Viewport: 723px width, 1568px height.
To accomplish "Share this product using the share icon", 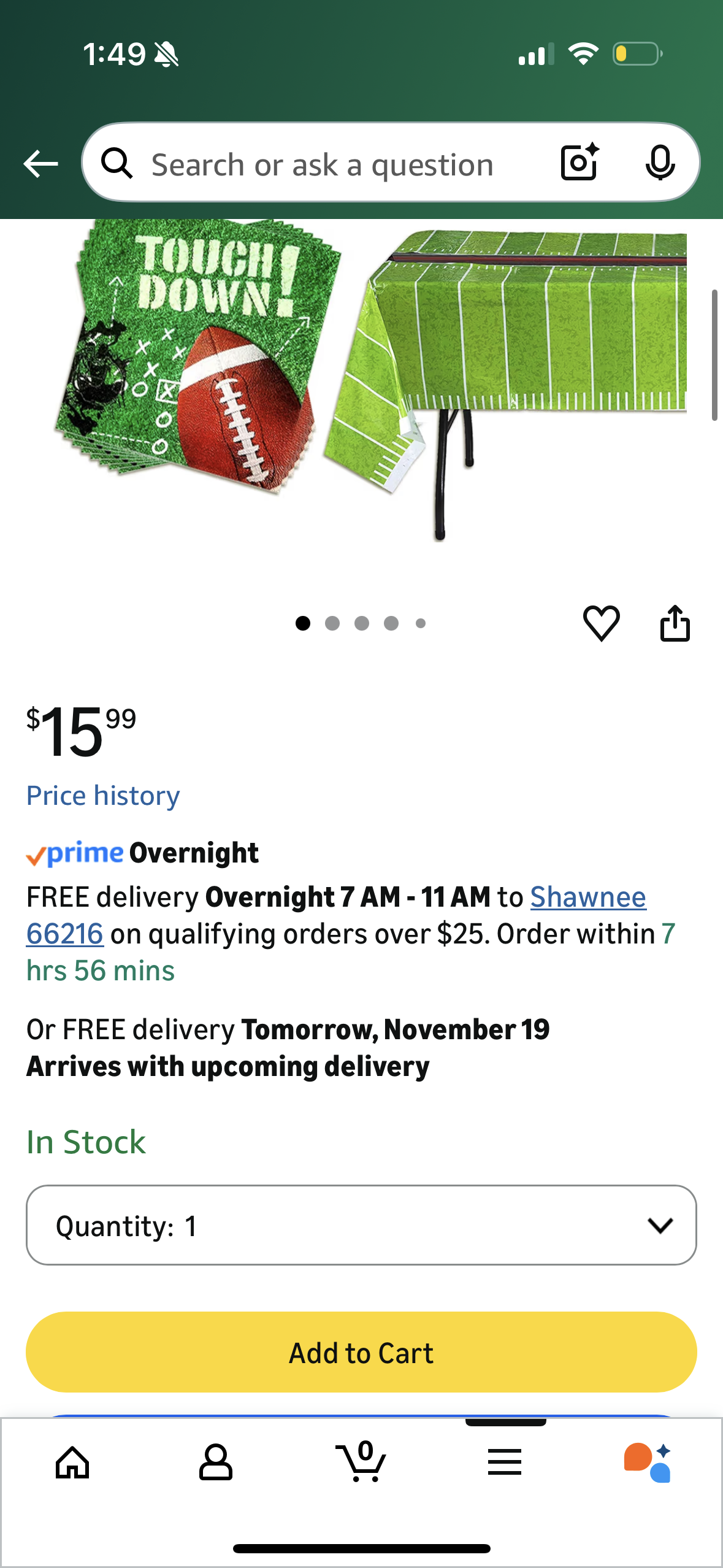I will pos(675,623).
